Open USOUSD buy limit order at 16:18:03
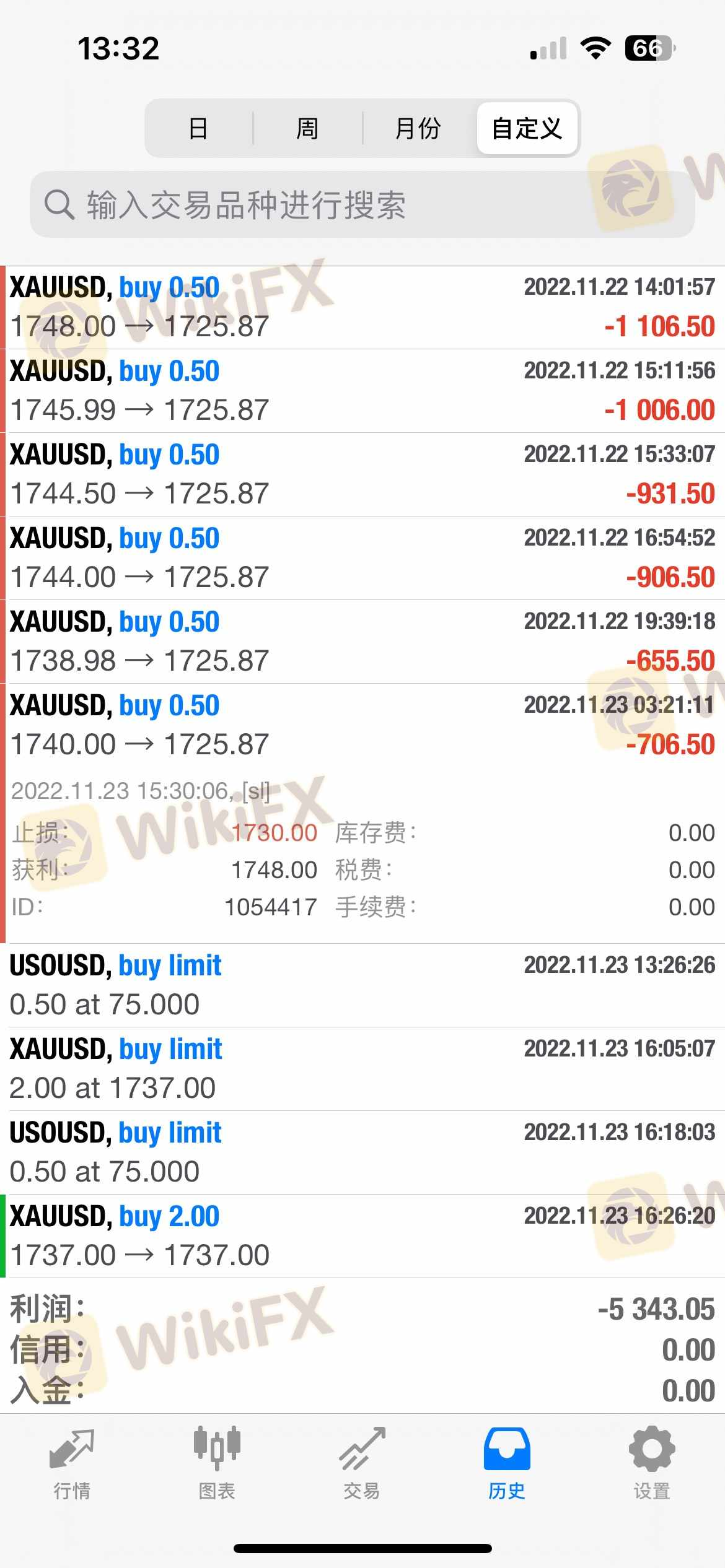 [362, 1152]
